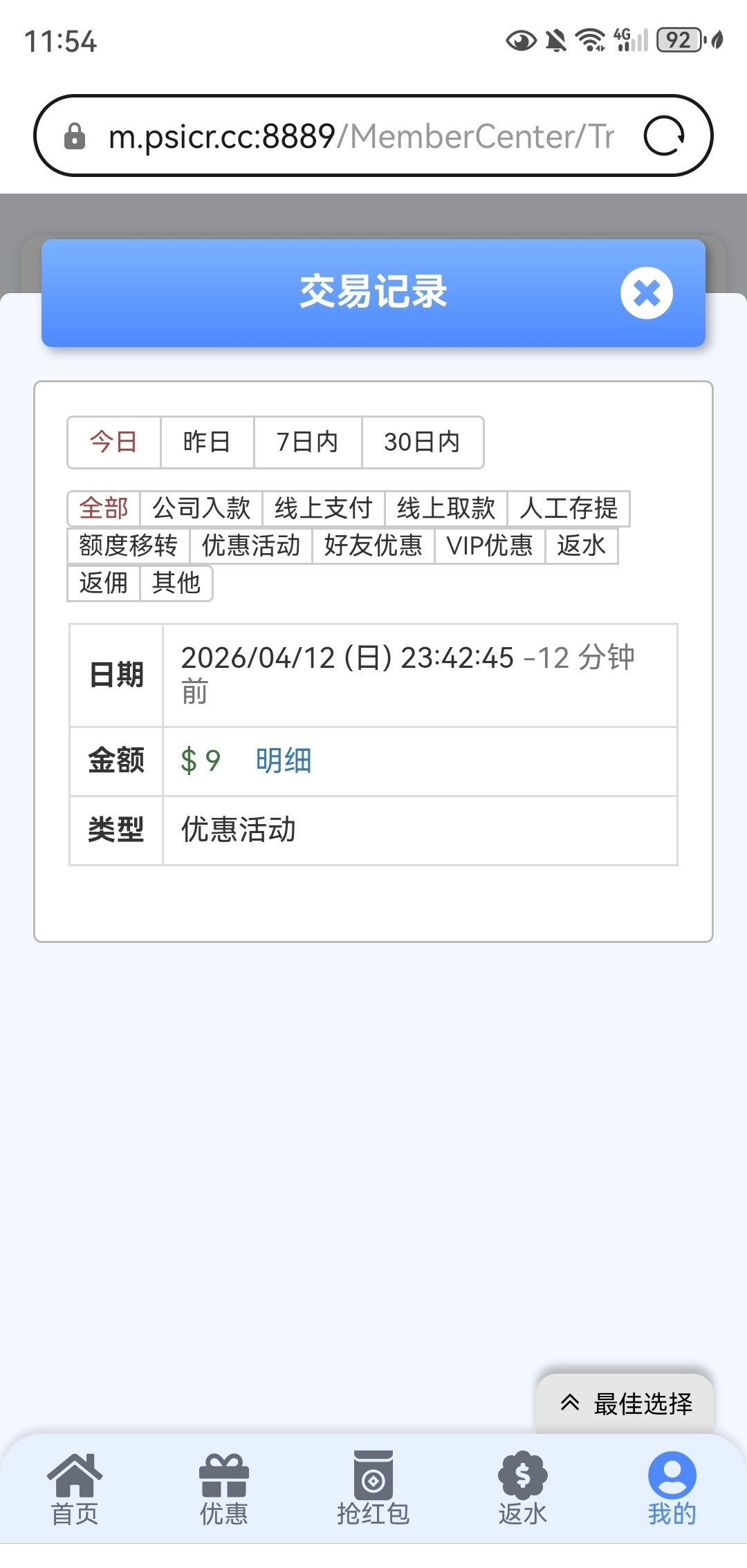Select the 返佣 filter
This screenshot has width=747, height=1568.
tap(104, 583)
